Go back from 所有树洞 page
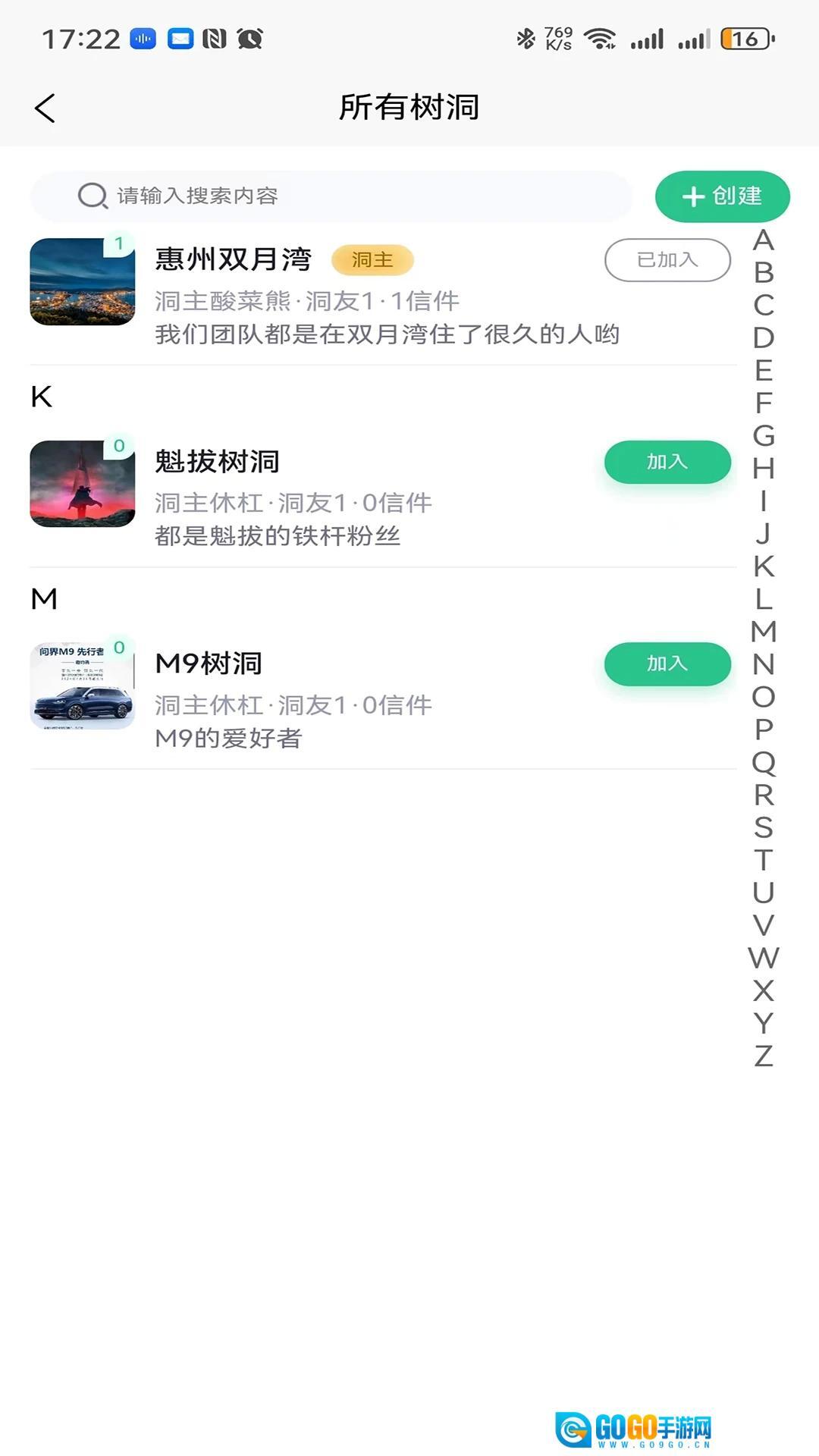 pos(45,108)
